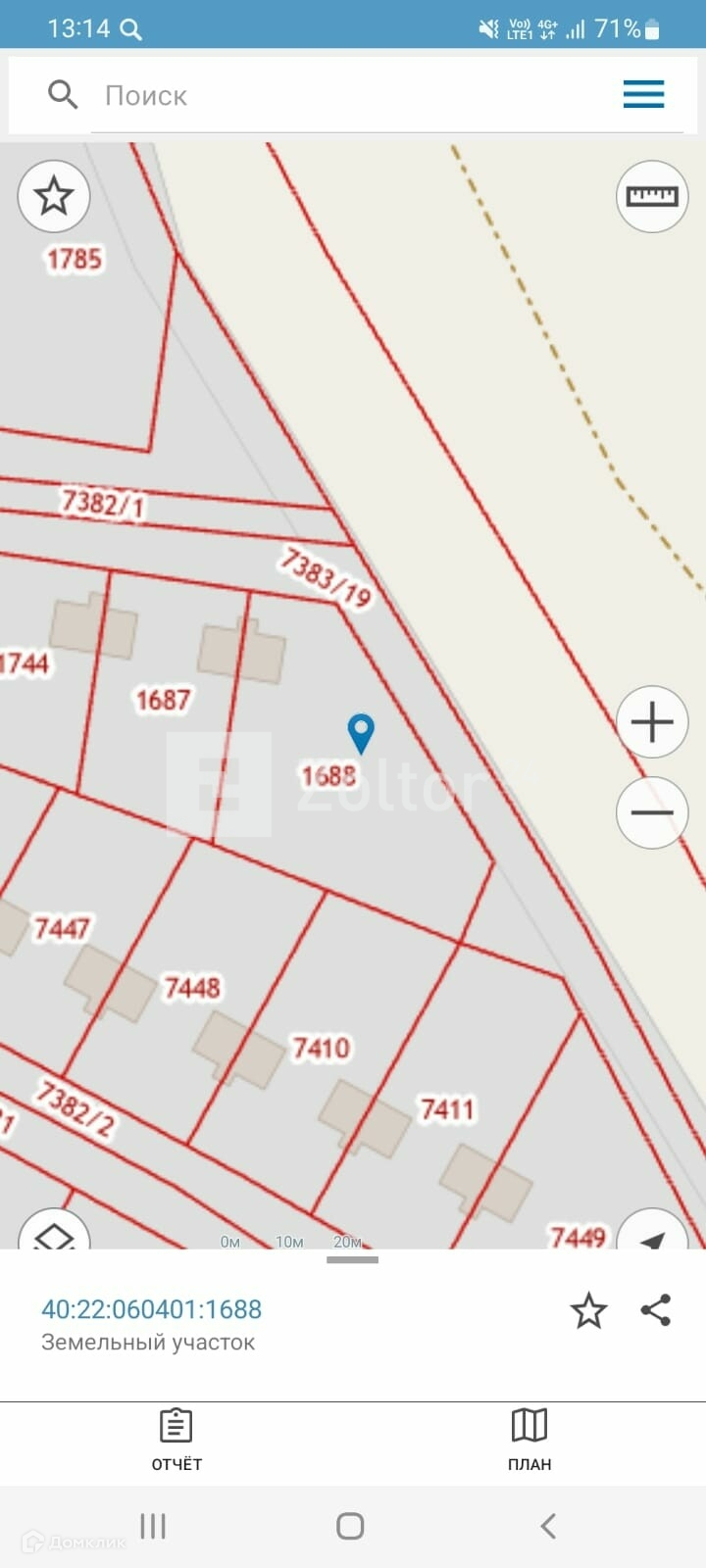Viewport: 706px width, 1568px height.
Task: Open cadastral number 40:22:060401:1688 link
Action: click(x=151, y=1309)
